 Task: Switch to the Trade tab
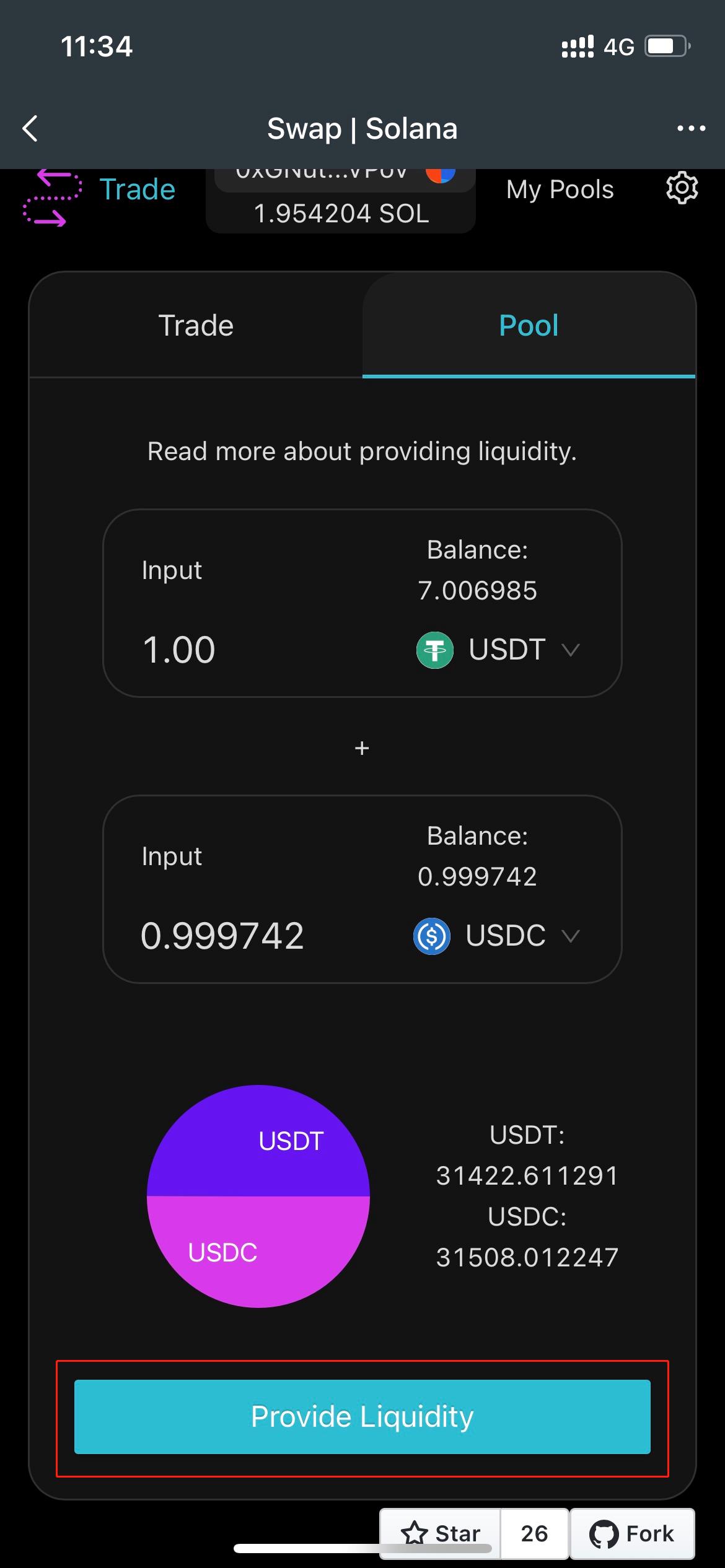click(x=196, y=324)
